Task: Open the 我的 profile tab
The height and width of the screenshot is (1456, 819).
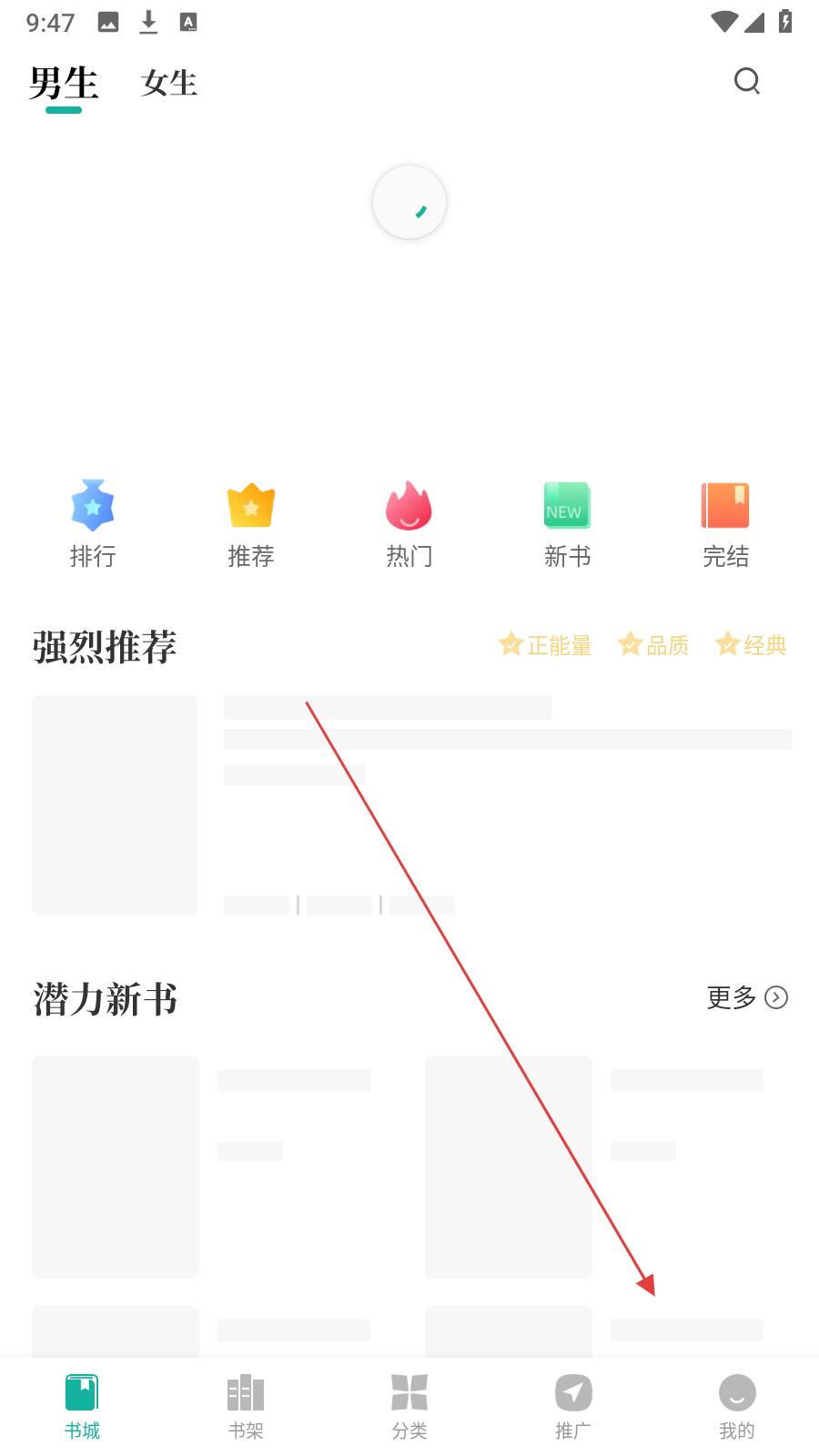Action: coord(737,1407)
